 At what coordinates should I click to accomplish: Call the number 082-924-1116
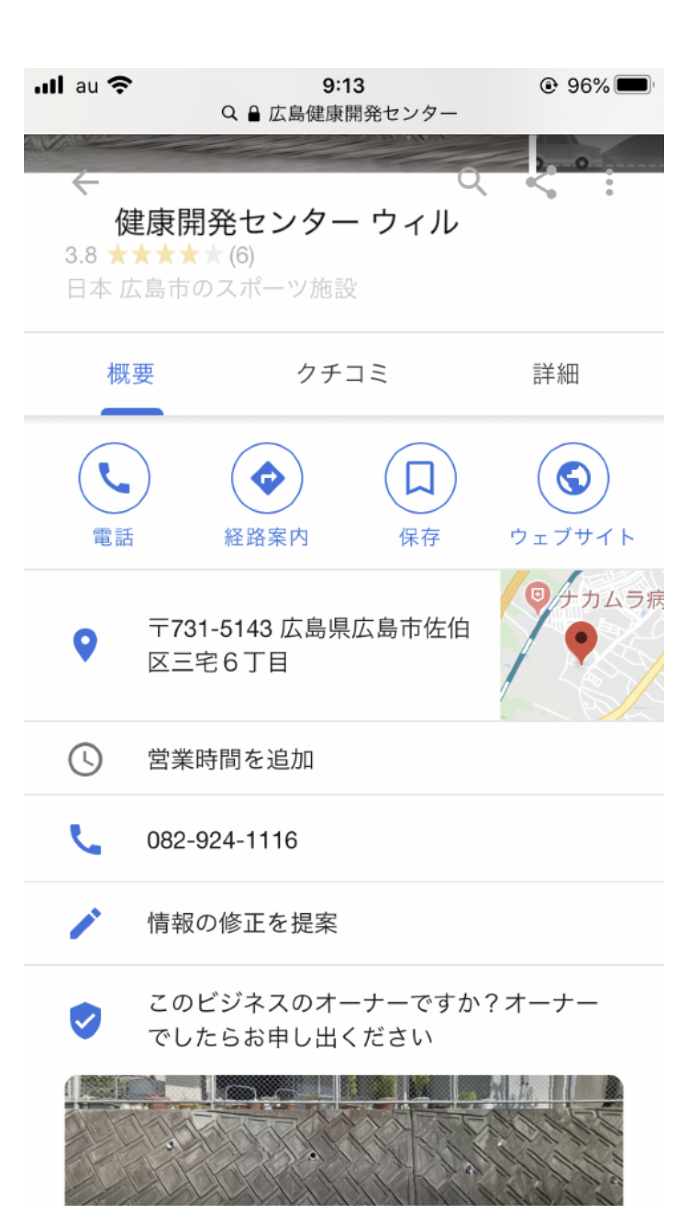tap(222, 840)
